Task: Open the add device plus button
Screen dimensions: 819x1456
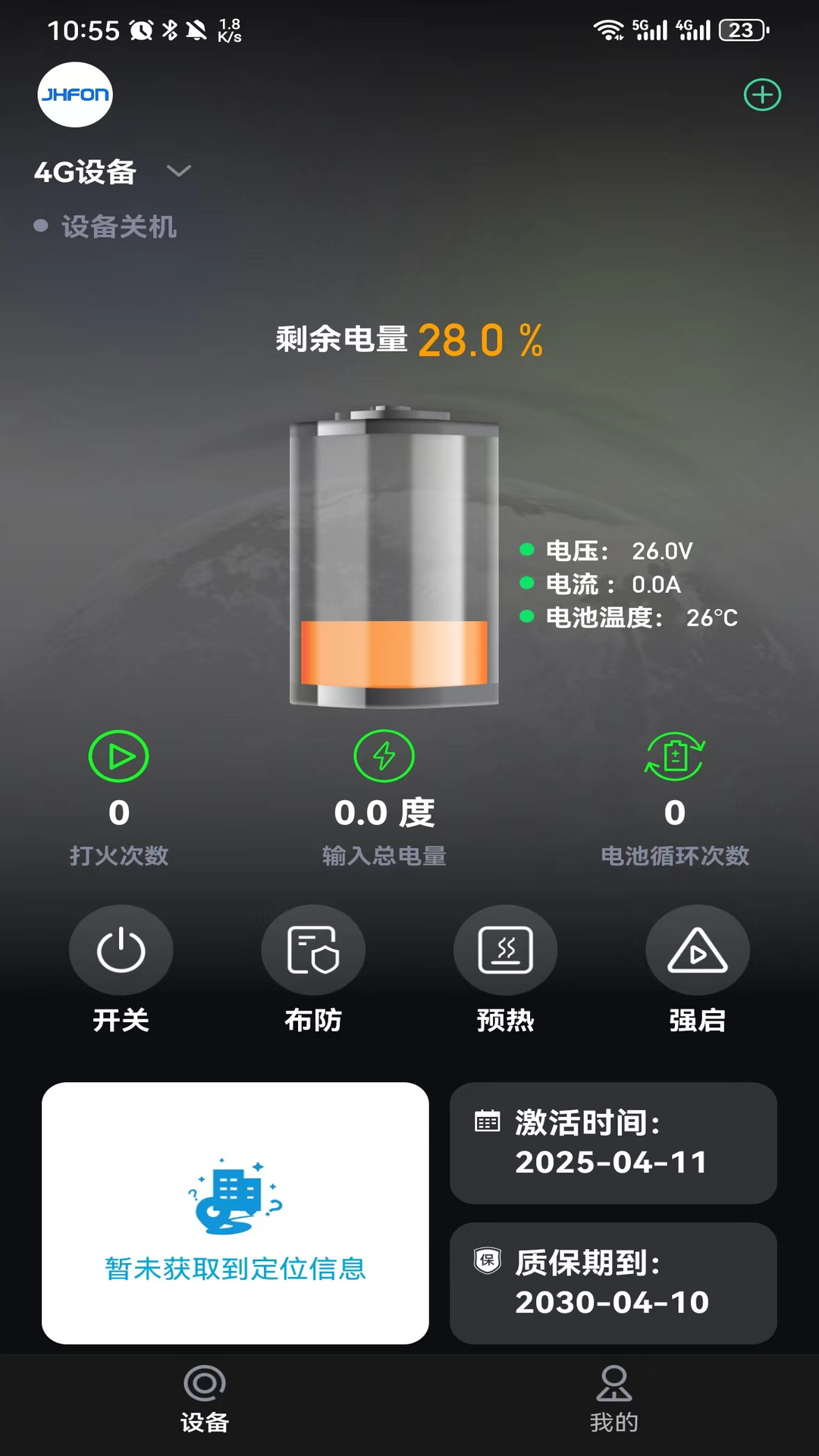Action: tap(763, 95)
